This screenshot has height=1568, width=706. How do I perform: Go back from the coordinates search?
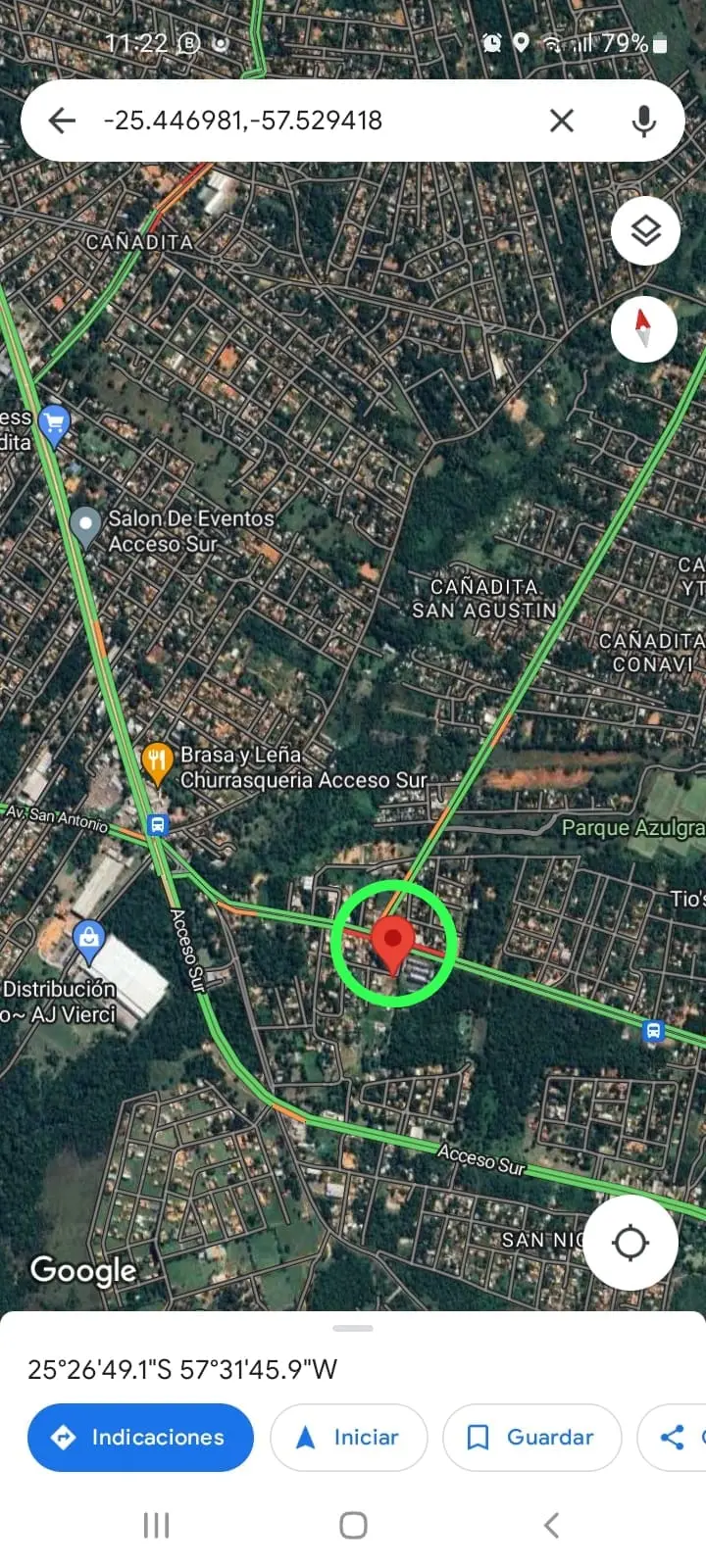click(x=62, y=121)
